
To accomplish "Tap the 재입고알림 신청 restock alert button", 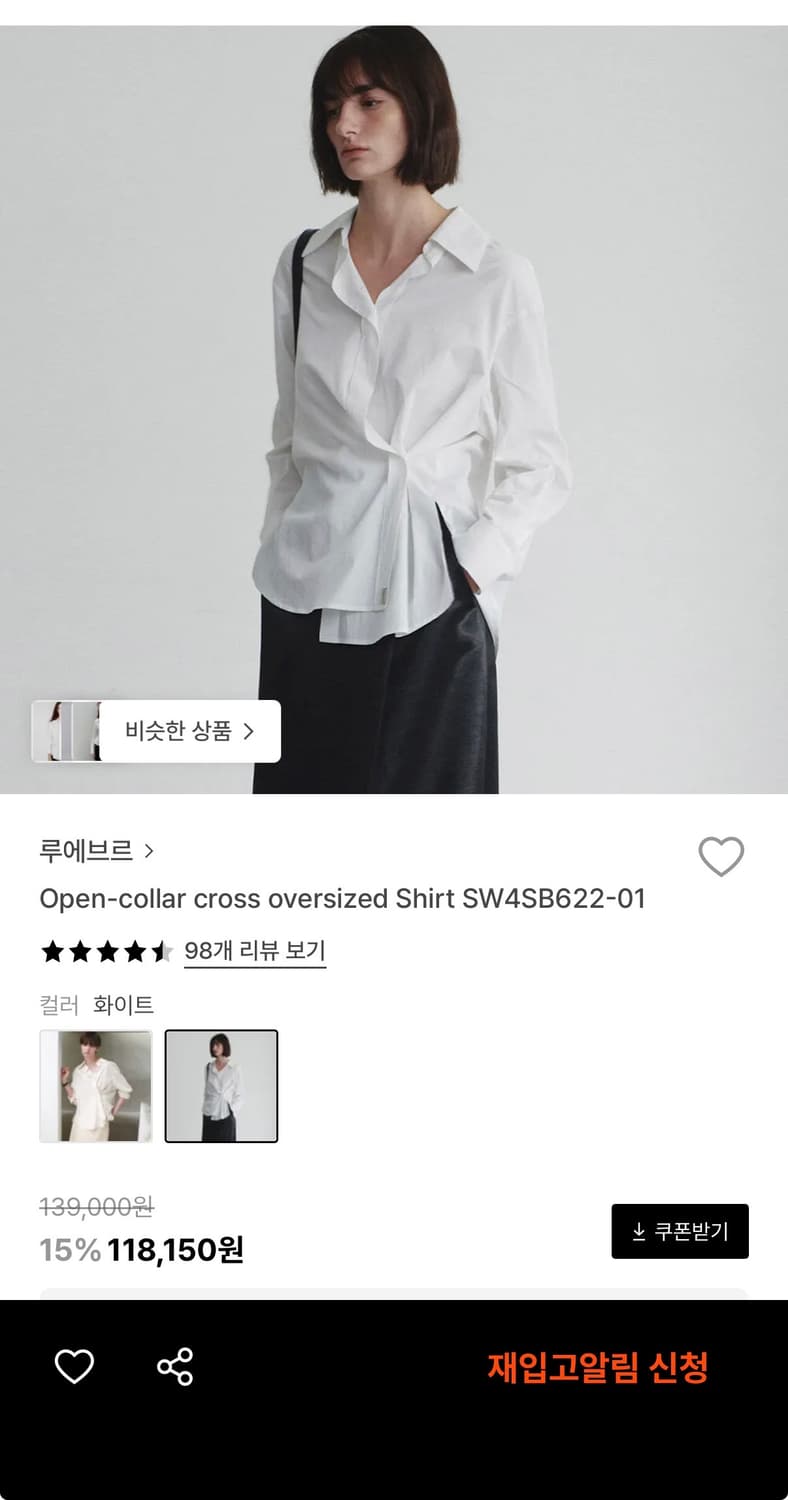I will click(x=597, y=1367).
